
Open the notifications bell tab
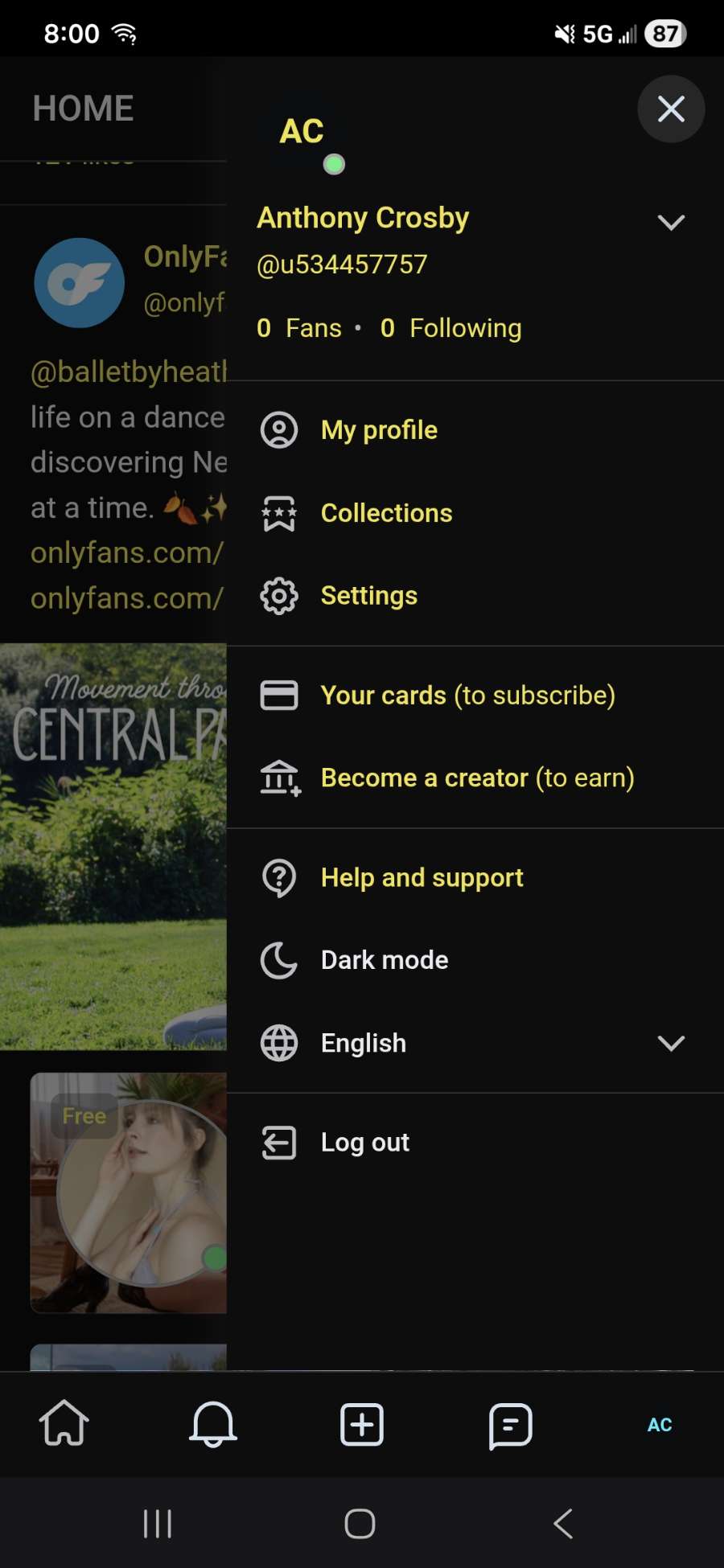pos(213,1424)
